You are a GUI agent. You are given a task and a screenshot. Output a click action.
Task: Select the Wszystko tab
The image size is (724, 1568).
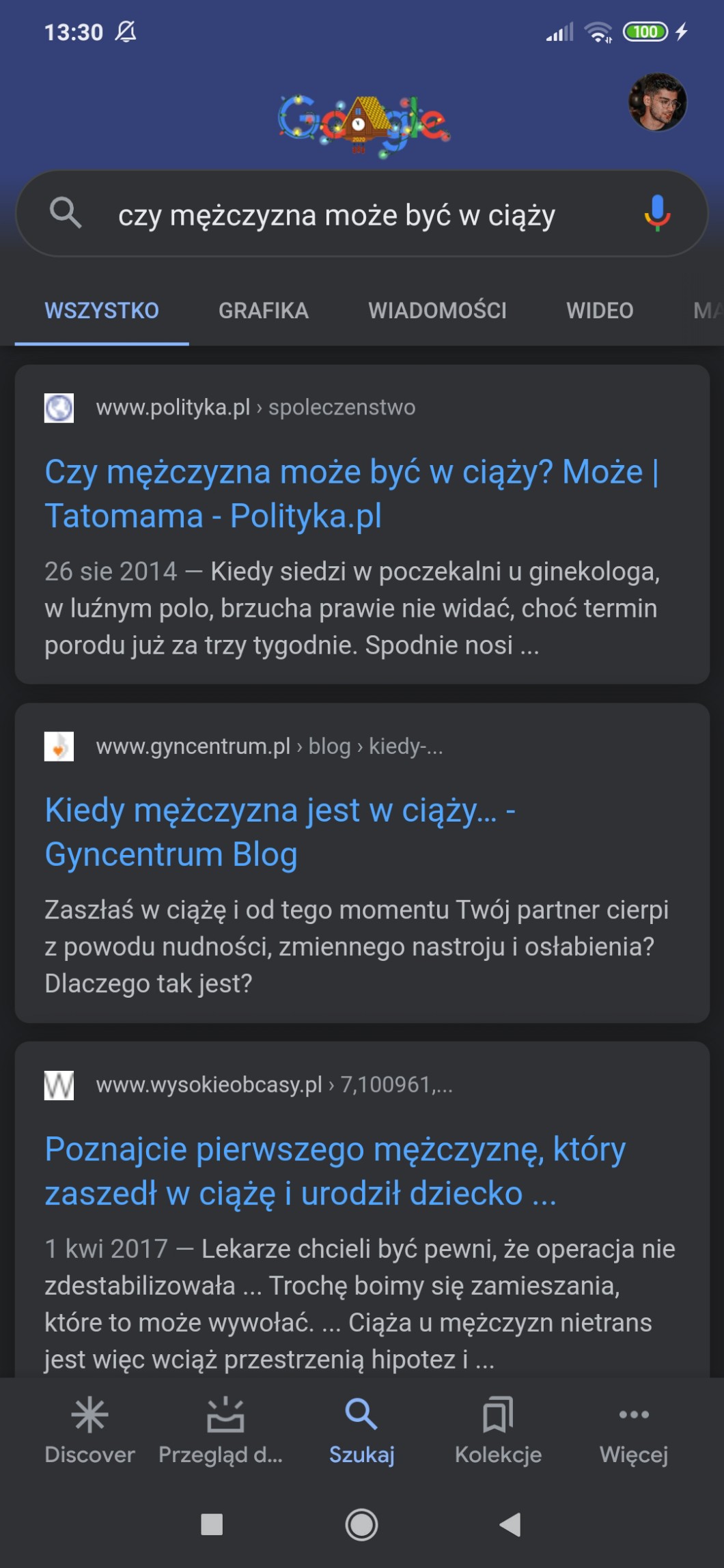pos(102,311)
